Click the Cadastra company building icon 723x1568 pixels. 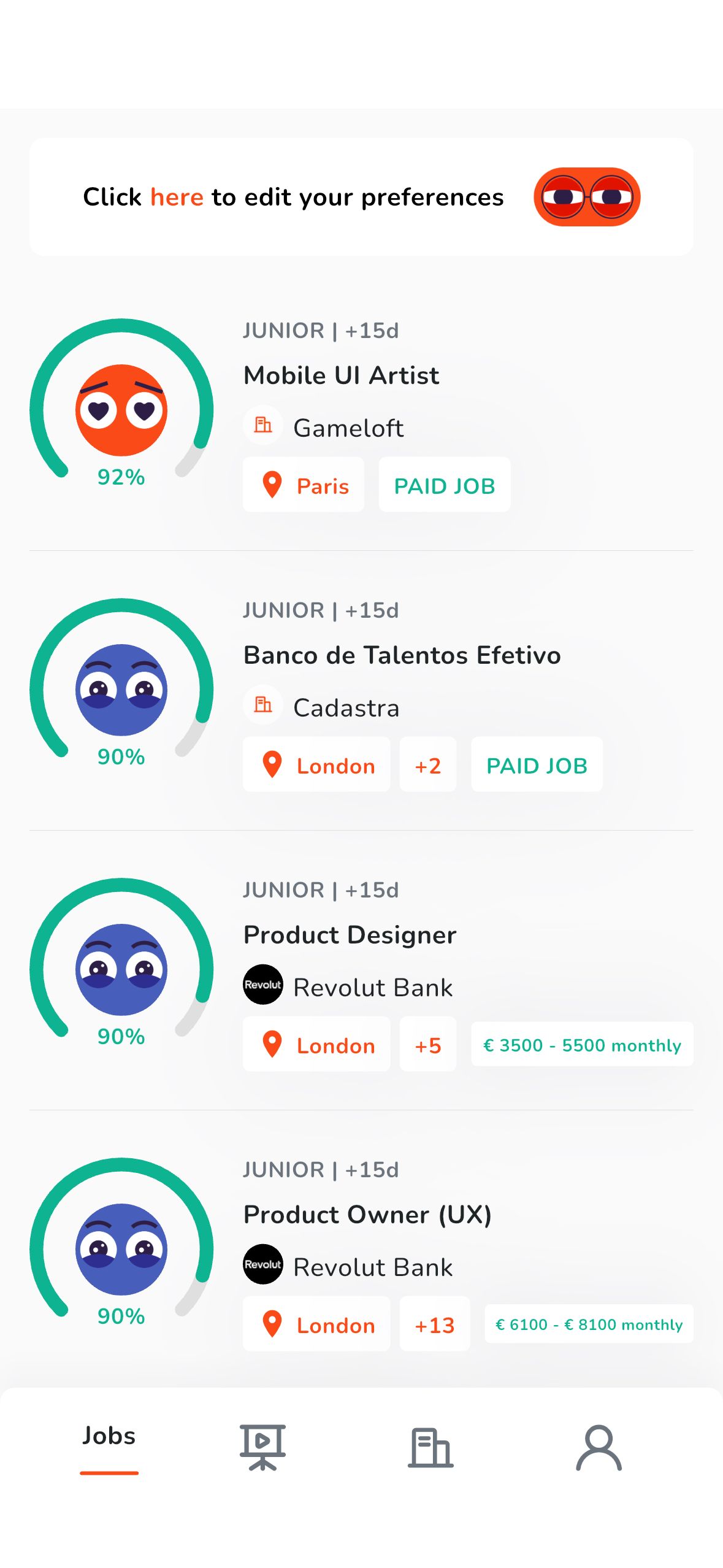tap(262, 705)
